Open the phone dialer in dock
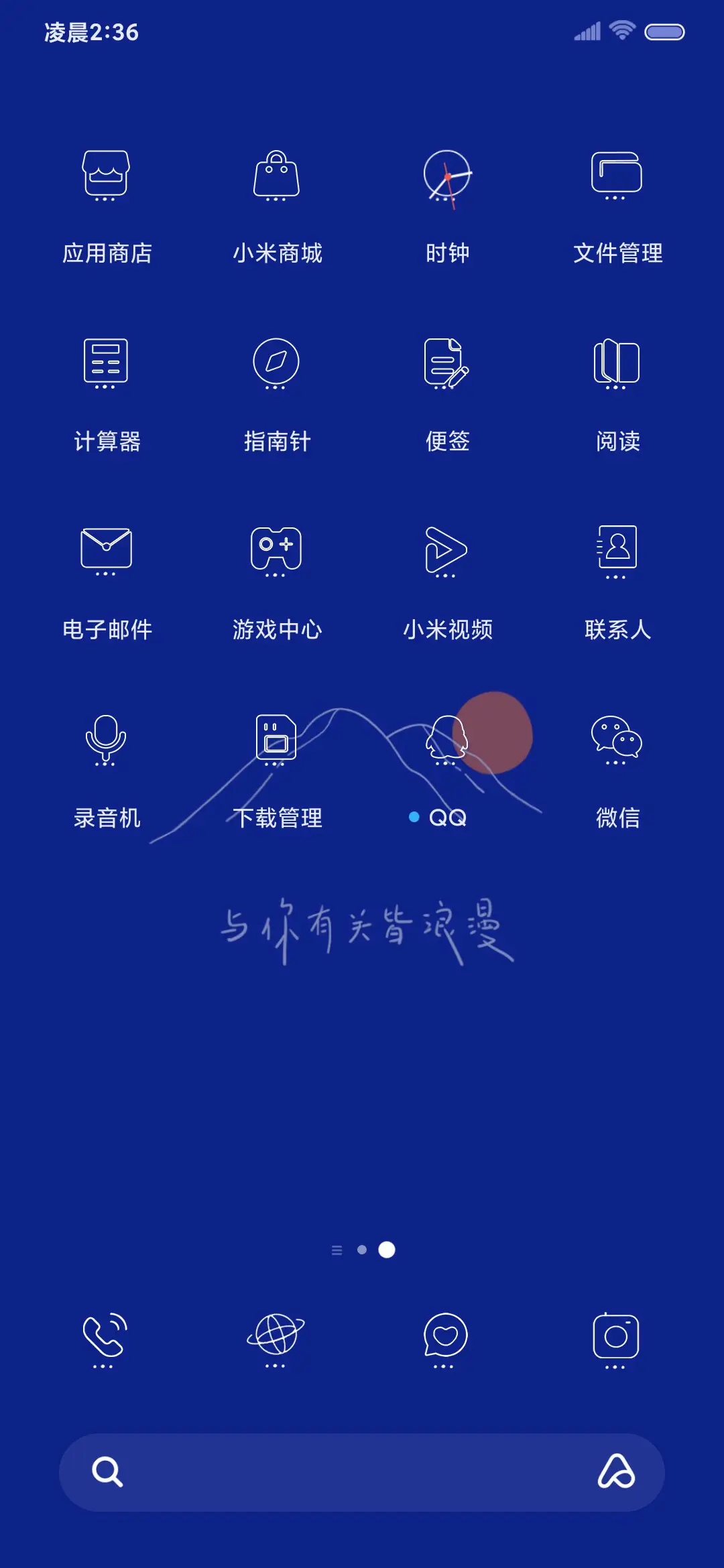This screenshot has width=724, height=1568. pos(105,1337)
